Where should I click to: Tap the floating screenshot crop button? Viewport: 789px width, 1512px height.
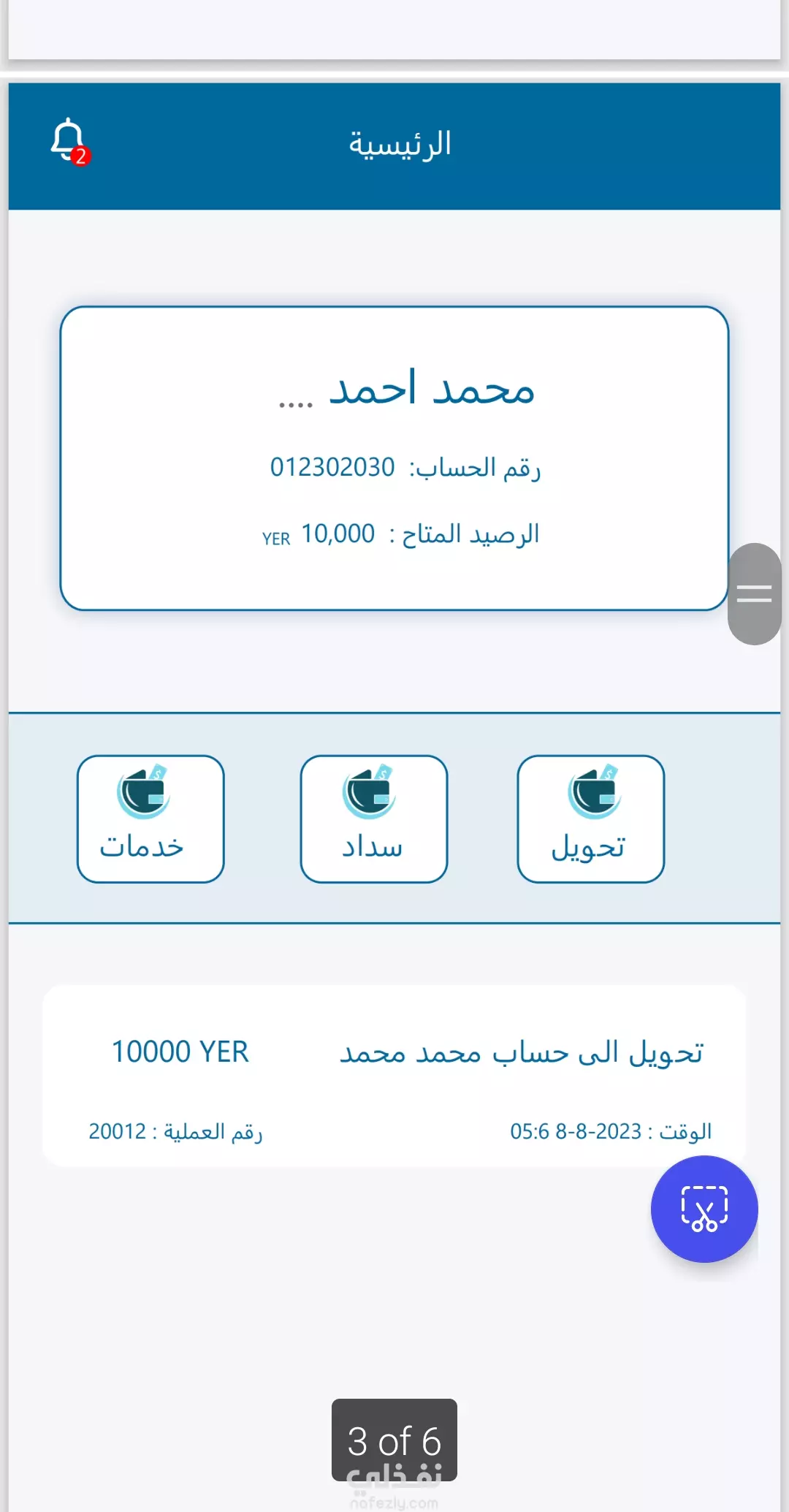[x=704, y=1209]
